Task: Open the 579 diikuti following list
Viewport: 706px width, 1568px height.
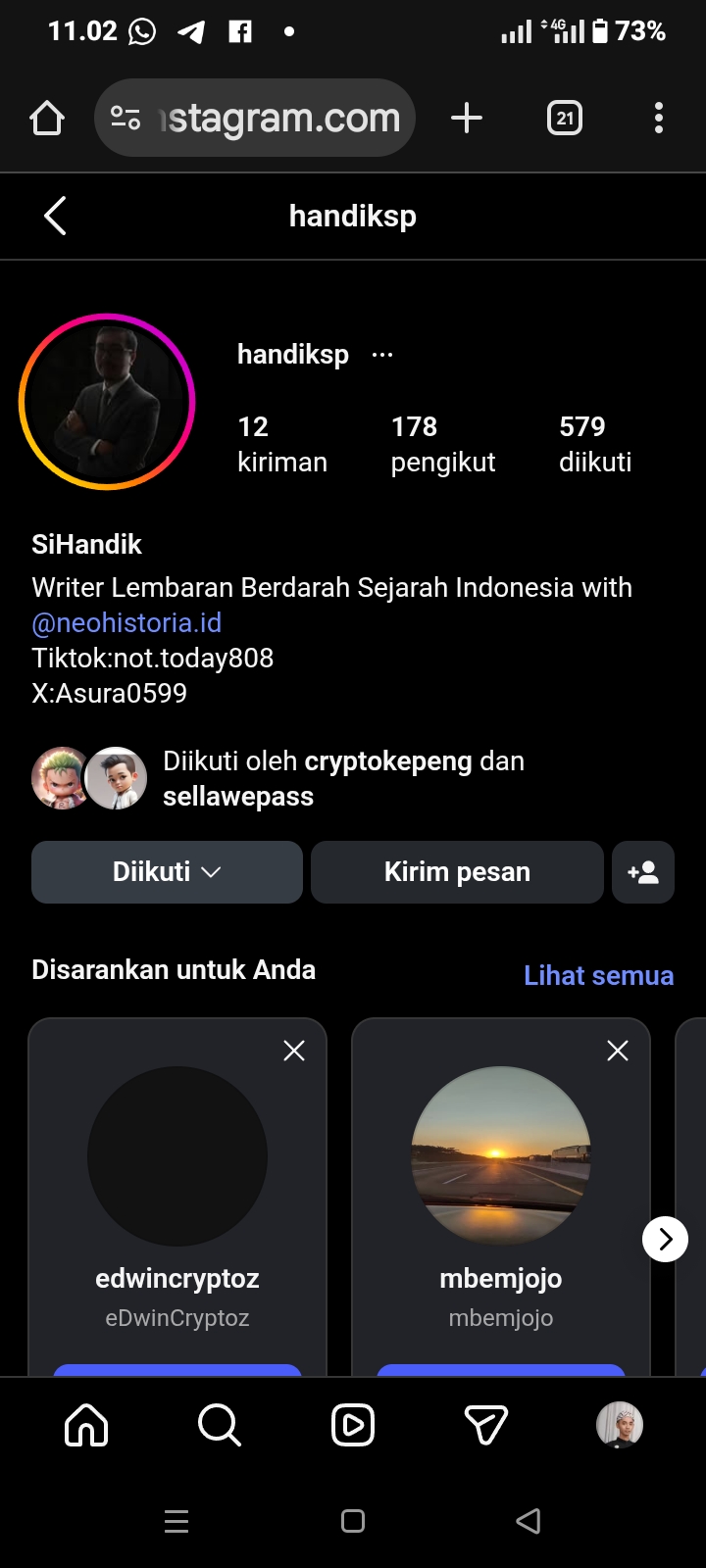Action: coord(594,444)
